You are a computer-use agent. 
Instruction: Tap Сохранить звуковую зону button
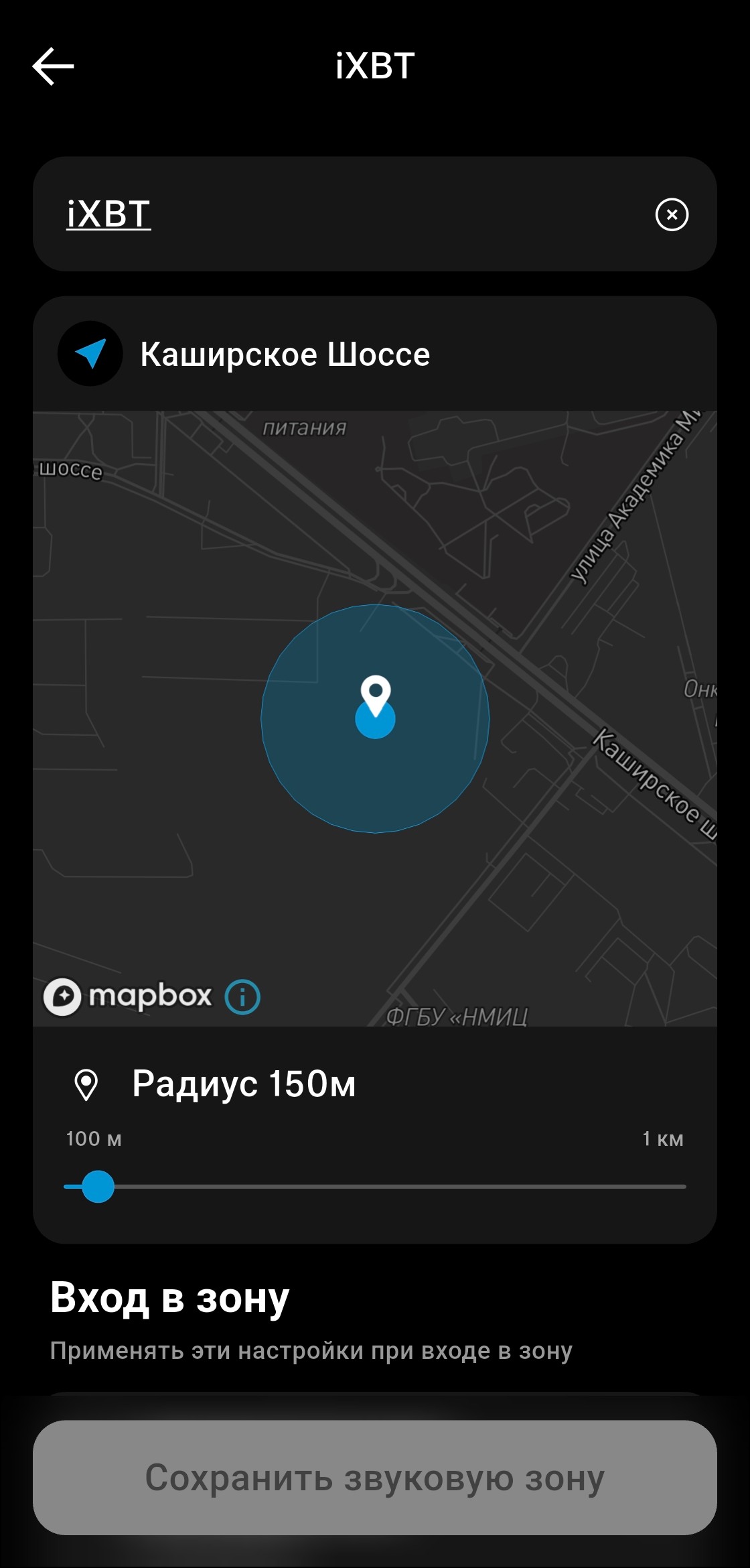375,1478
